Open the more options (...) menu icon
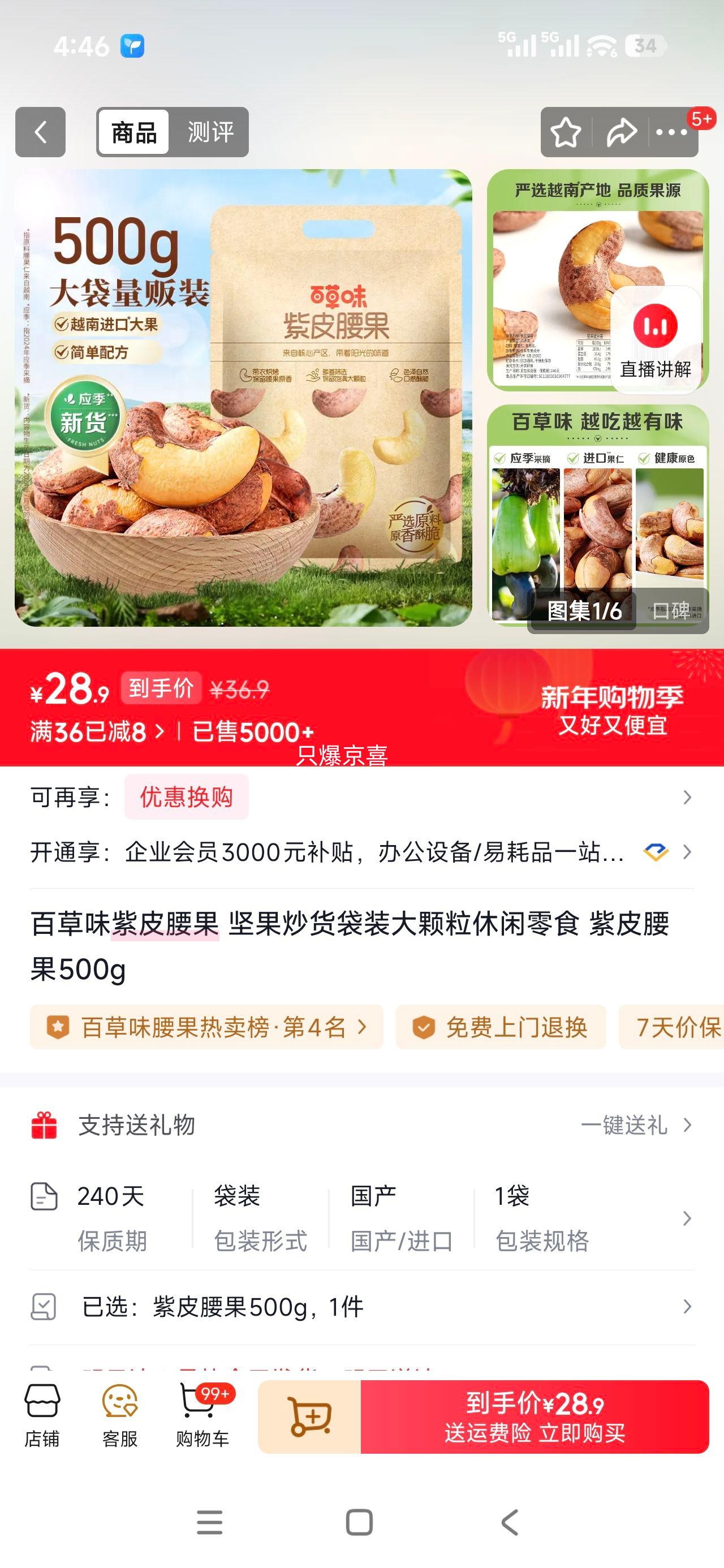 [x=671, y=131]
